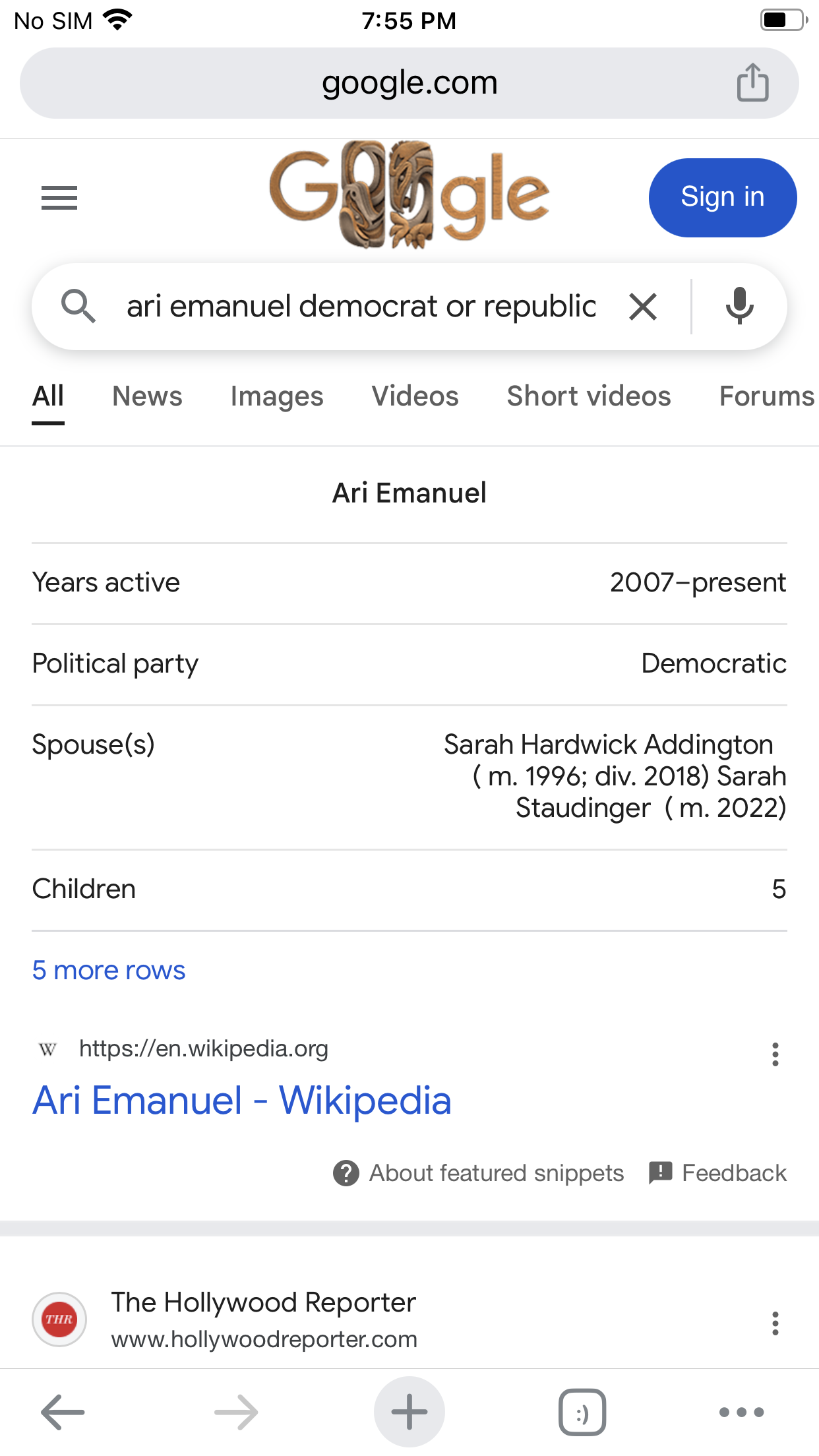This screenshot has width=819, height=1456.
Task: Expand 5 more rows
Action: 109,970
